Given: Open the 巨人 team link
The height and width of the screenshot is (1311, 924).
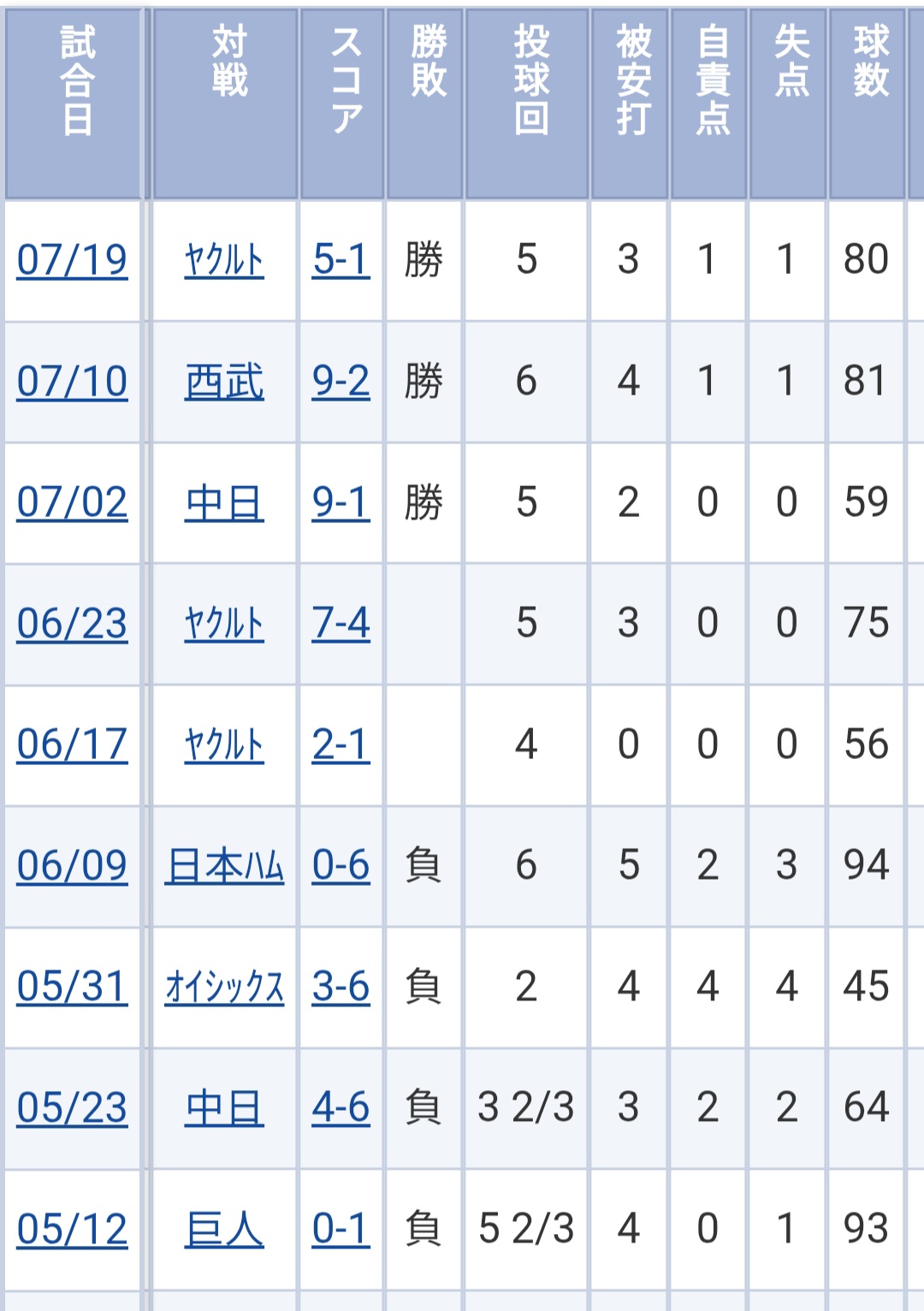Looking at the screenshot, I should (224, 1231).
